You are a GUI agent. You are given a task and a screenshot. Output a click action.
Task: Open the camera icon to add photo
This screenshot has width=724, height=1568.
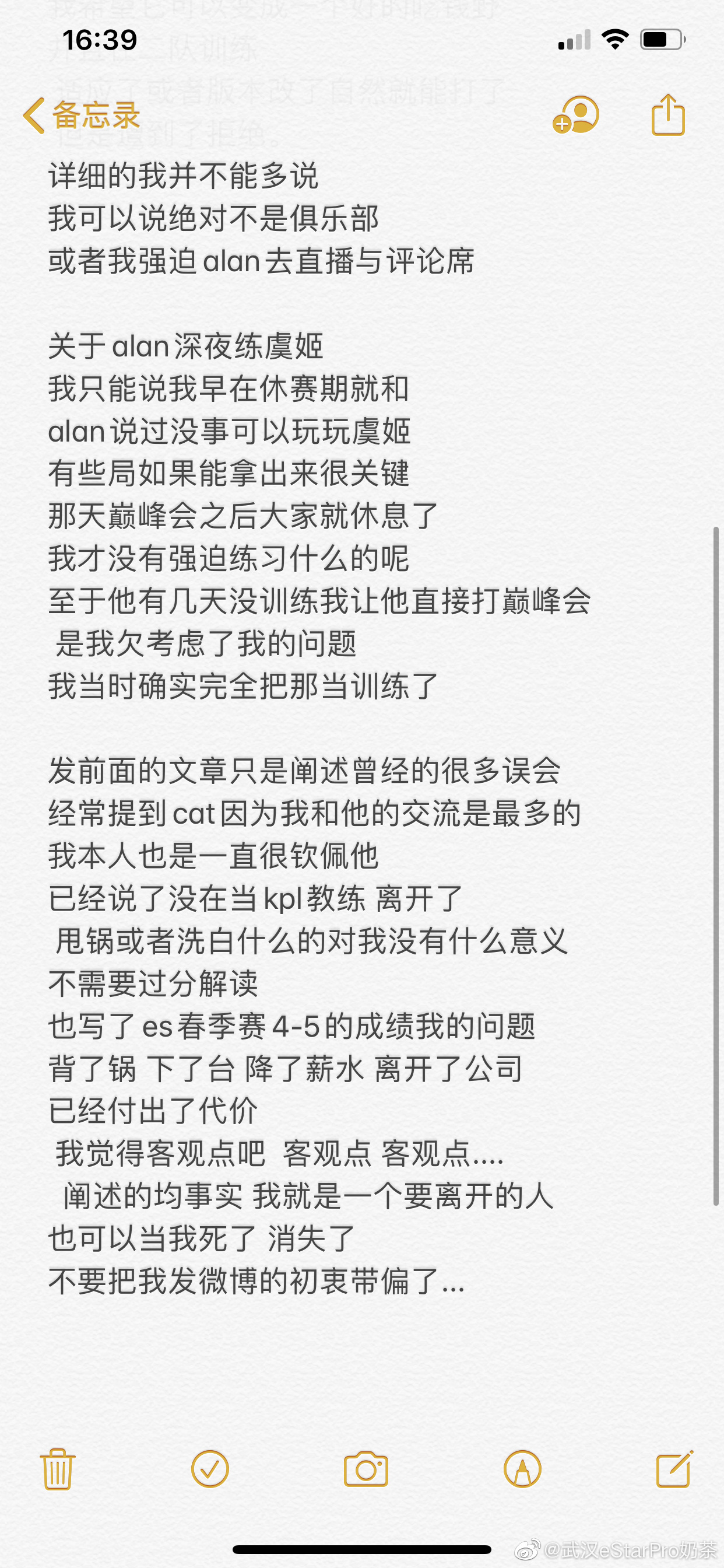pos(365,1469)
